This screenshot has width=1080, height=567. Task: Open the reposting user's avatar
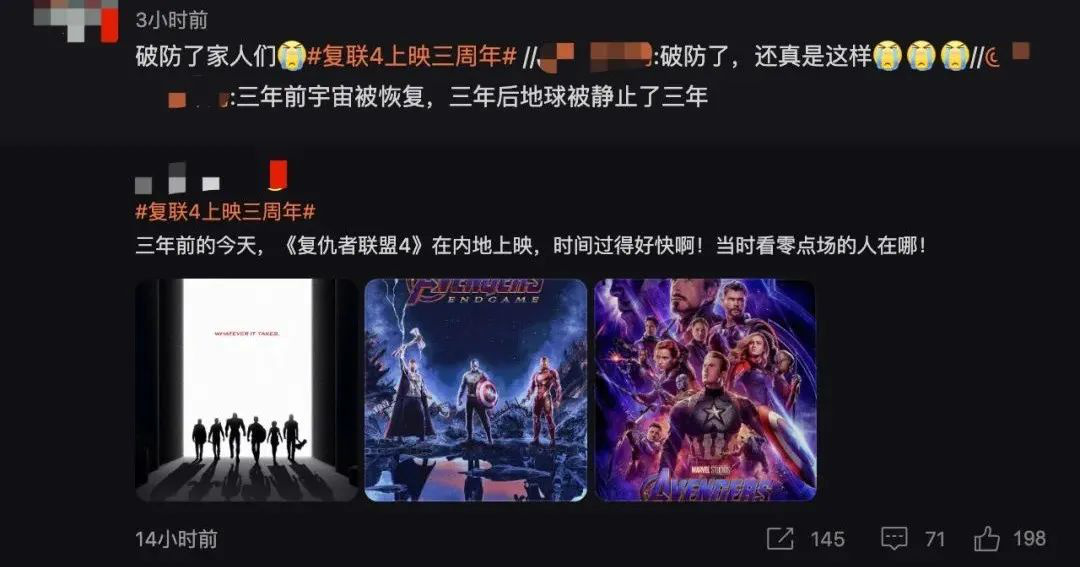[x=75, y=20]
